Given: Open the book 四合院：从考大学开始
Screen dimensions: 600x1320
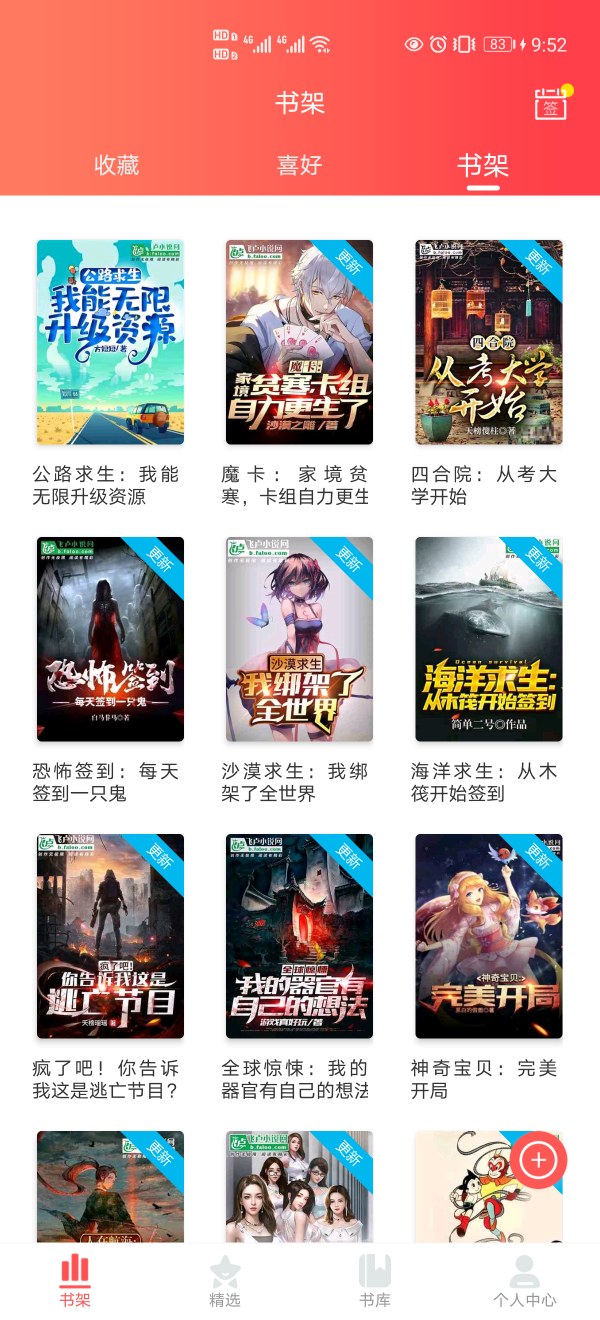Looking at the screenshot, I should 489,342.
